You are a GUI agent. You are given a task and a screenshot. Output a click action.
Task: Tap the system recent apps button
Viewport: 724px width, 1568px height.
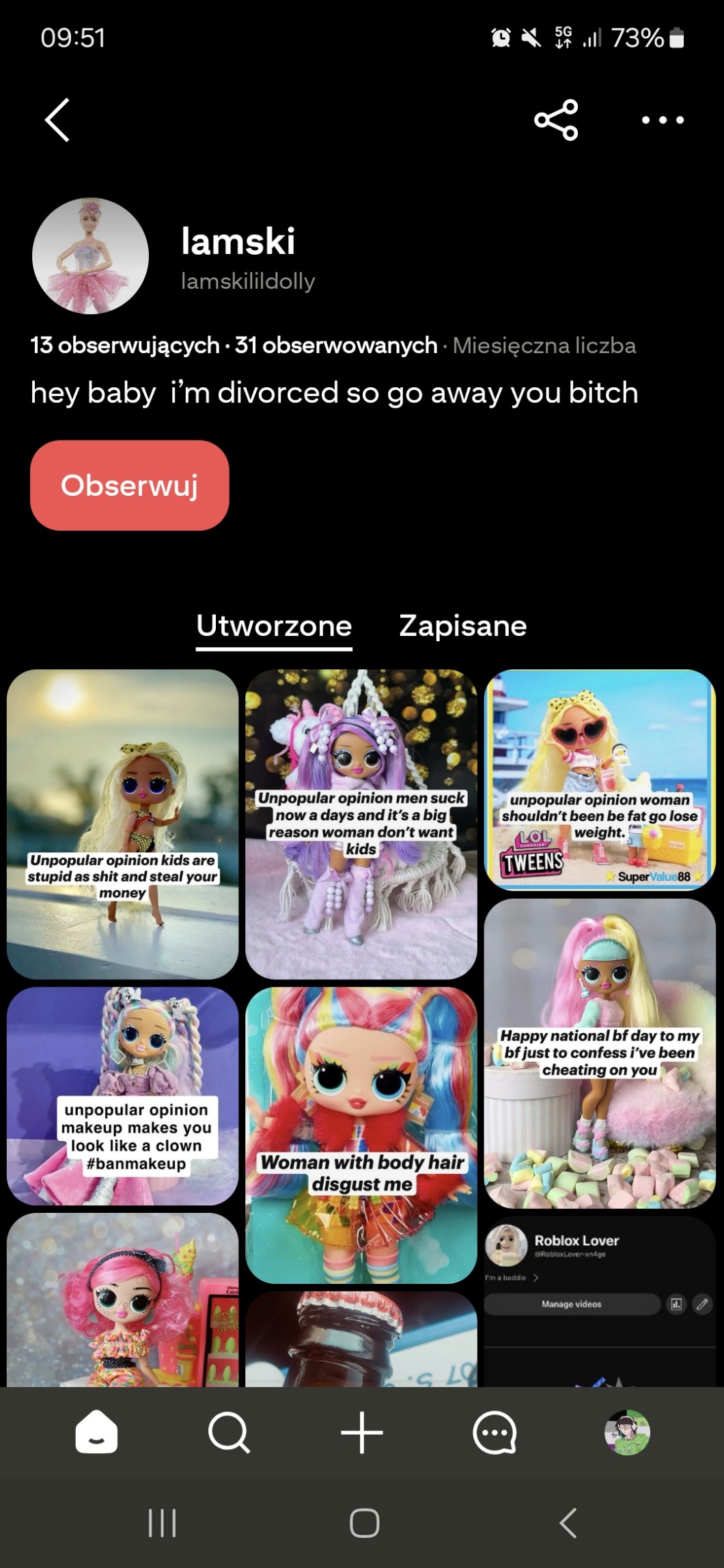click(163, 1522)
